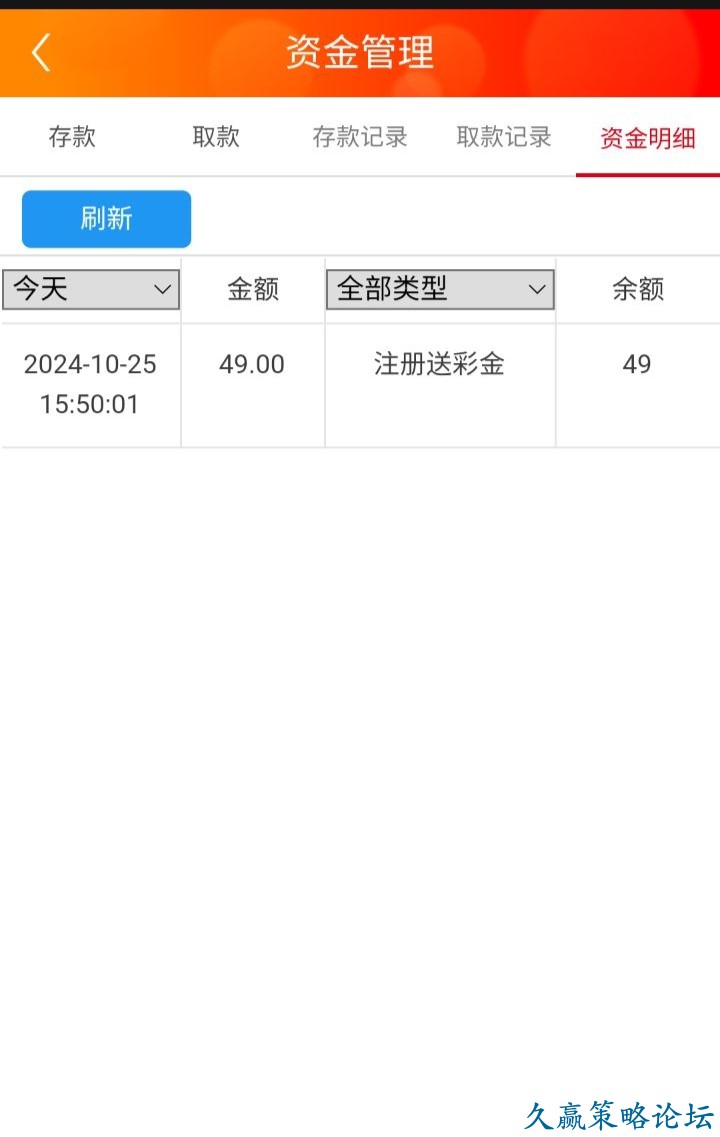Switch to the 取款 tab
Screen dimensions: 720x1137
coord(216,137)
